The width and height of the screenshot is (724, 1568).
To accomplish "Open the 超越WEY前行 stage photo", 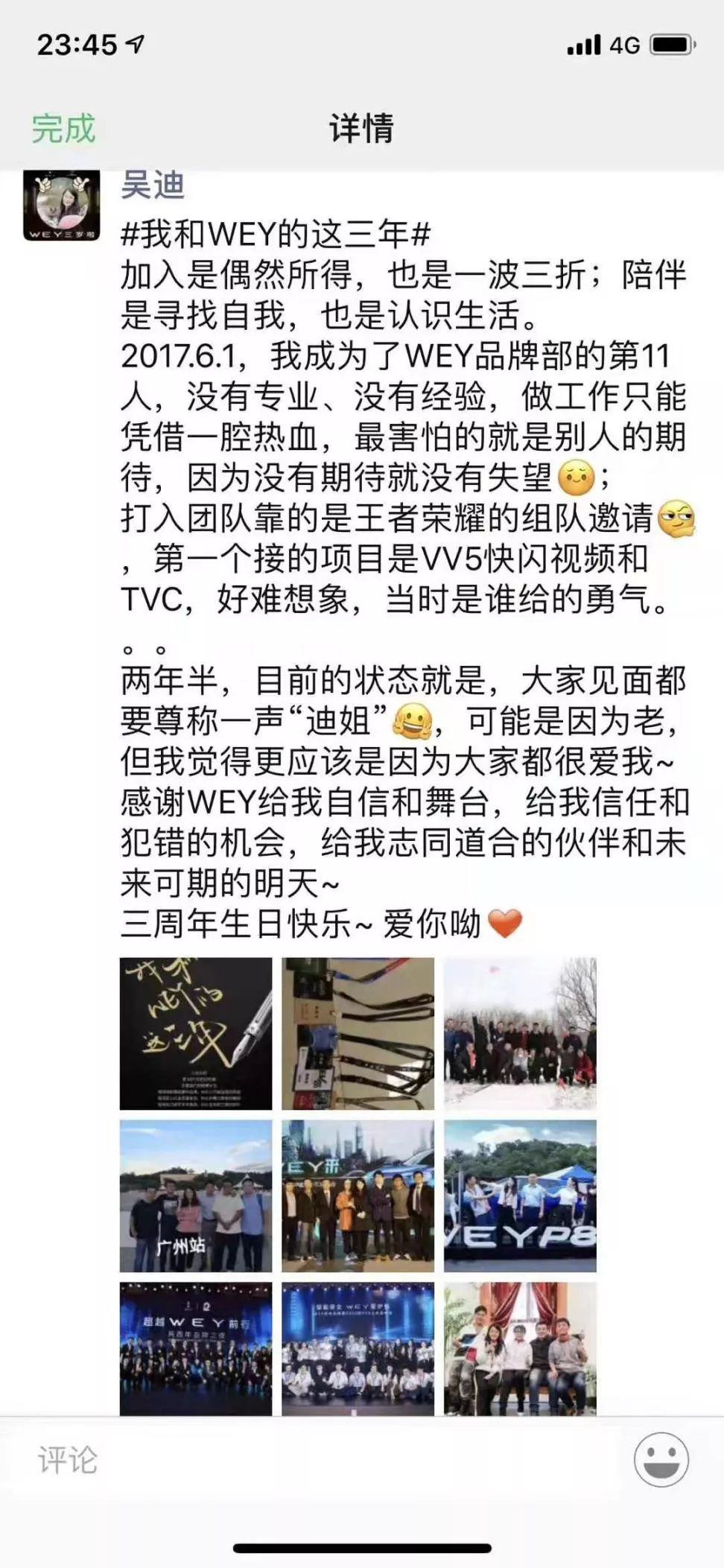I will coord(196,1348).
